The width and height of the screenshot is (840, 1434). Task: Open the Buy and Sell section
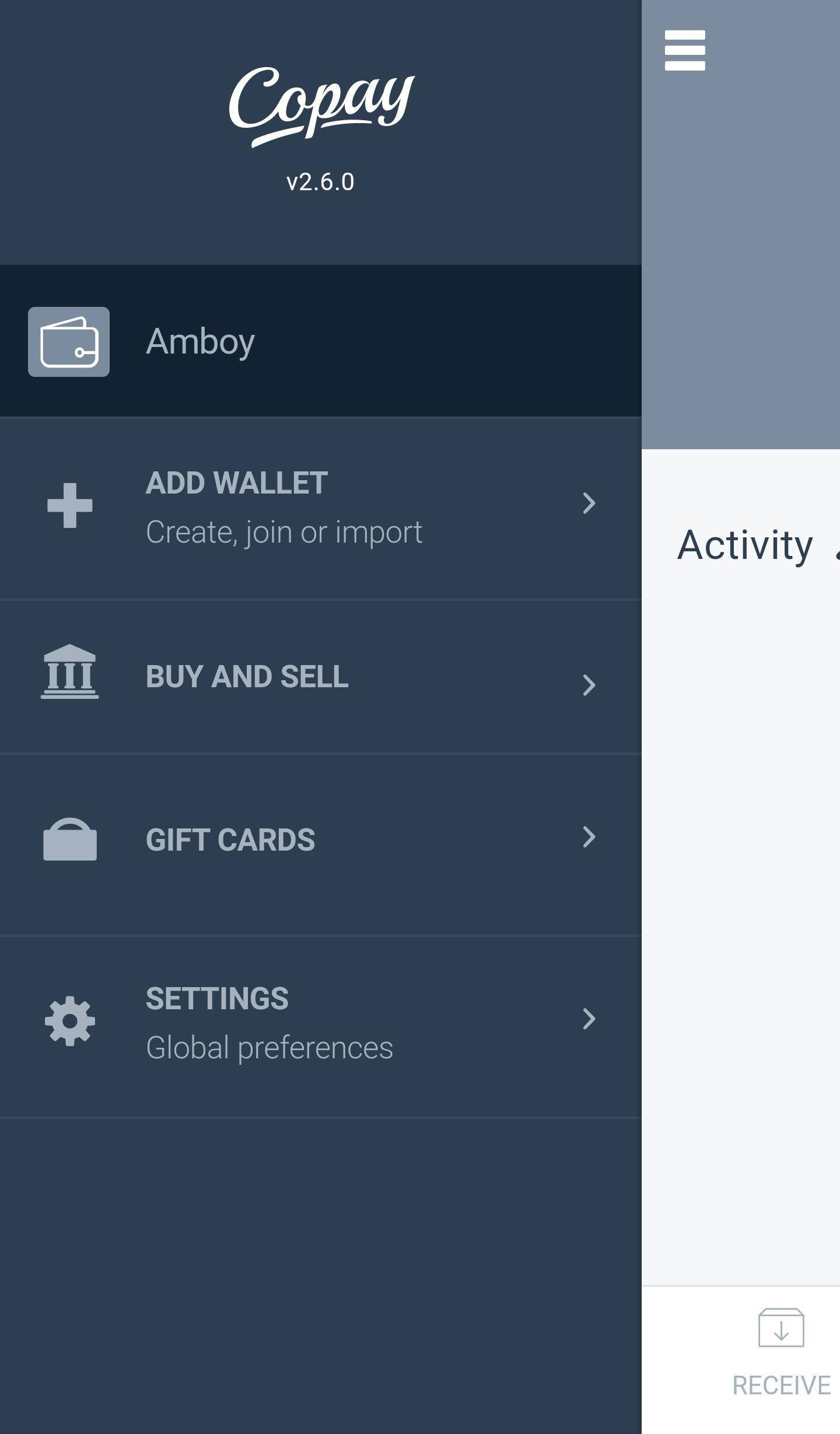[320, 677]
